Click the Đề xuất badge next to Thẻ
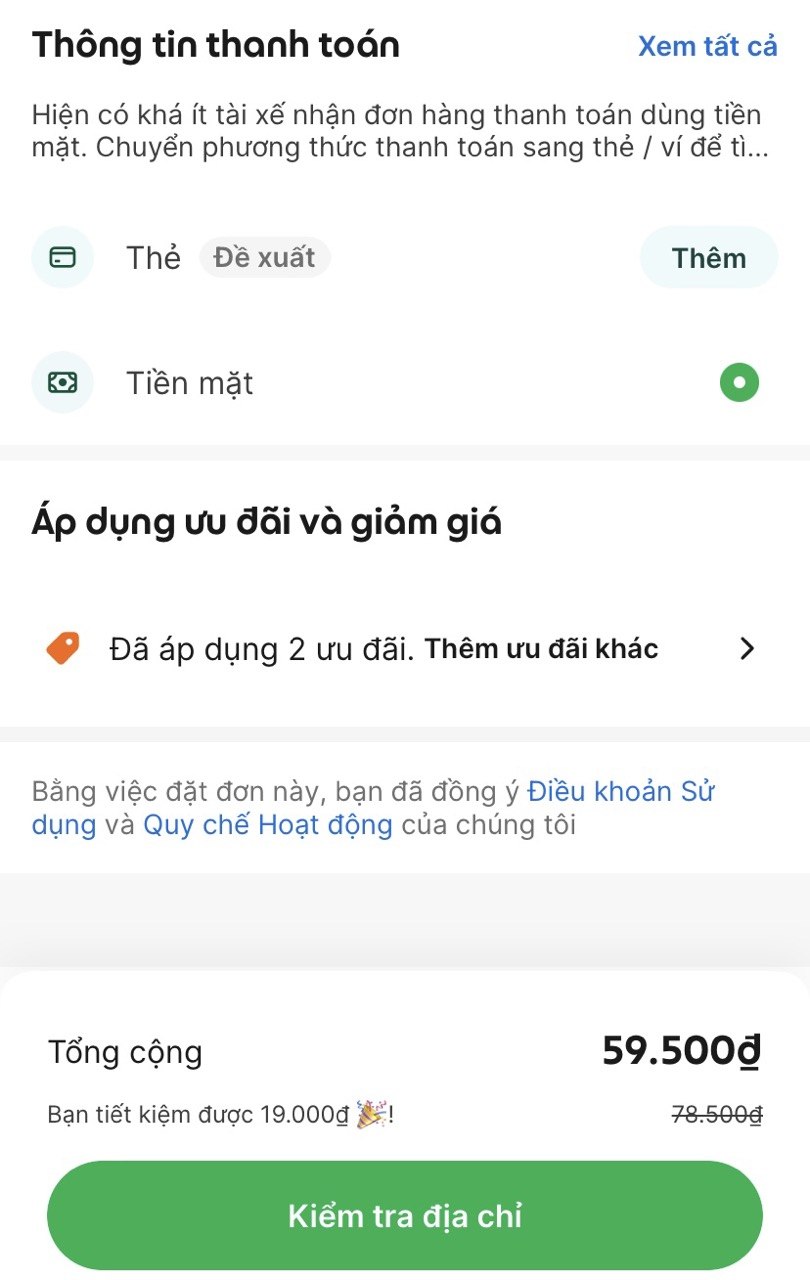The height and width of the screenshot is (1280, 810). pyautogui.click(x=264, y=257)
